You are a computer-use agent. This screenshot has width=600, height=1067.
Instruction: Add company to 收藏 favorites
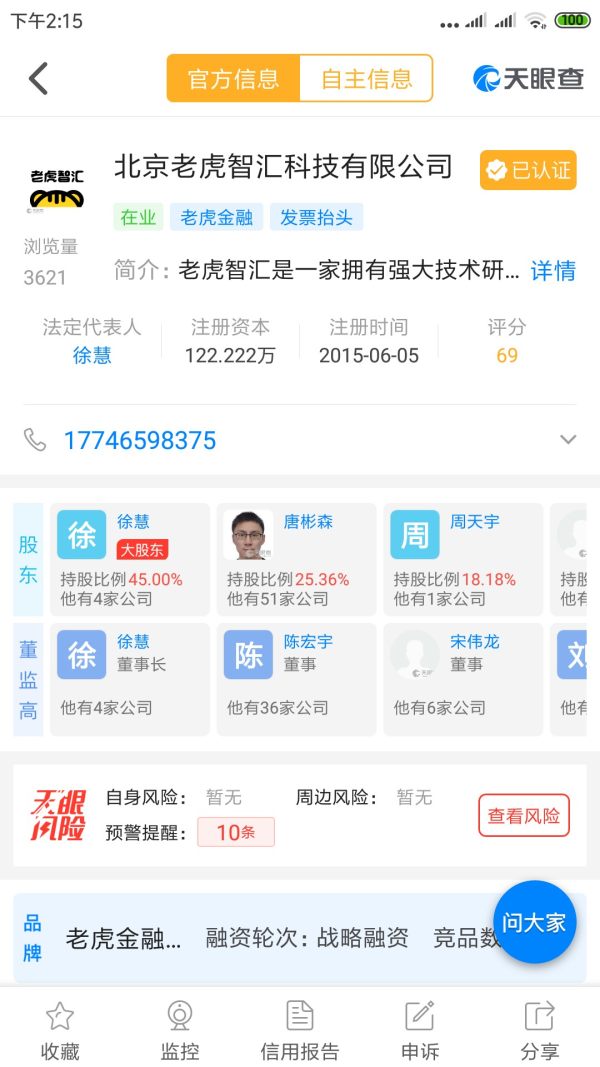click(60, 1030)
